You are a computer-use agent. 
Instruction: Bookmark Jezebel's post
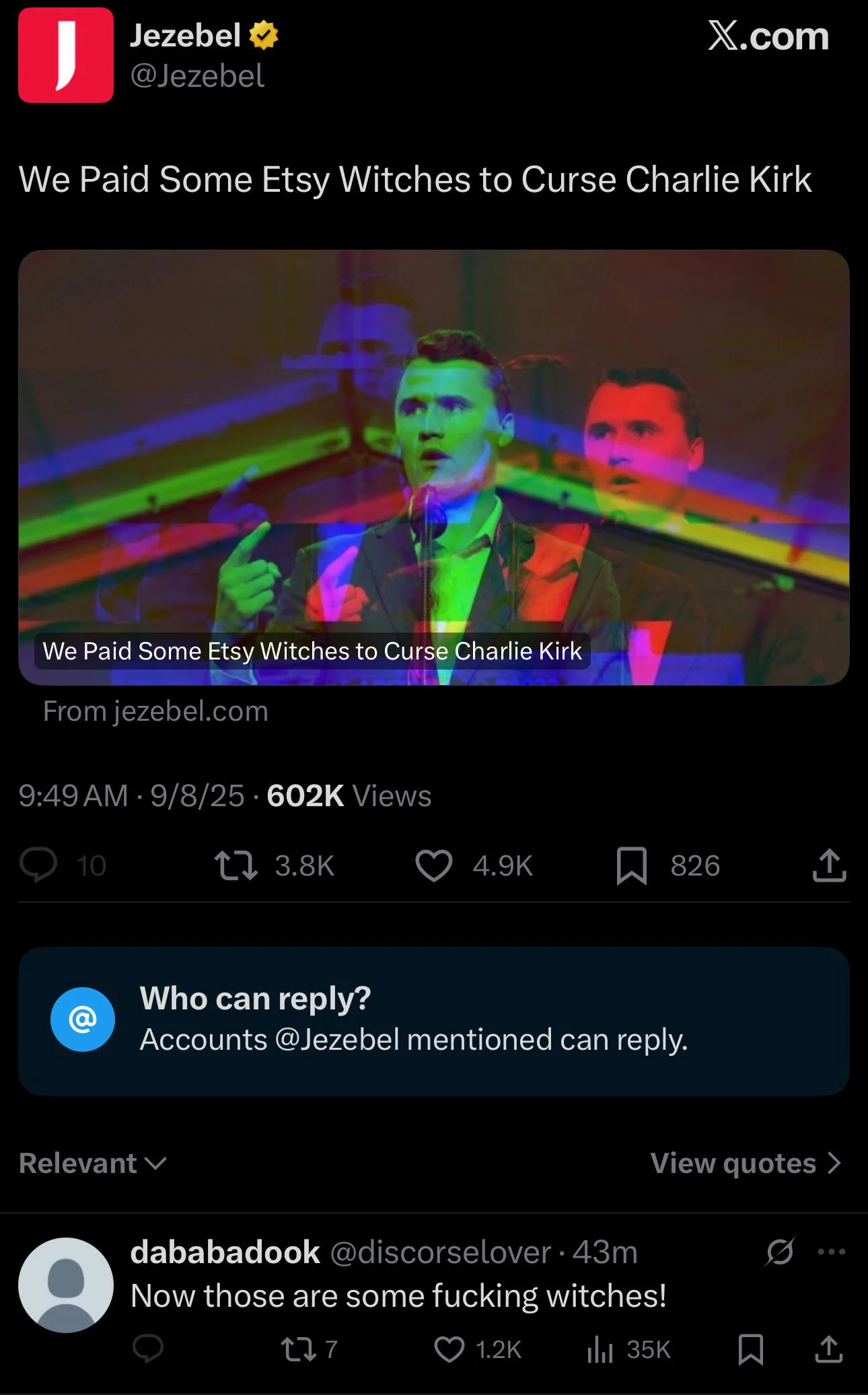(x=632, y=866)
